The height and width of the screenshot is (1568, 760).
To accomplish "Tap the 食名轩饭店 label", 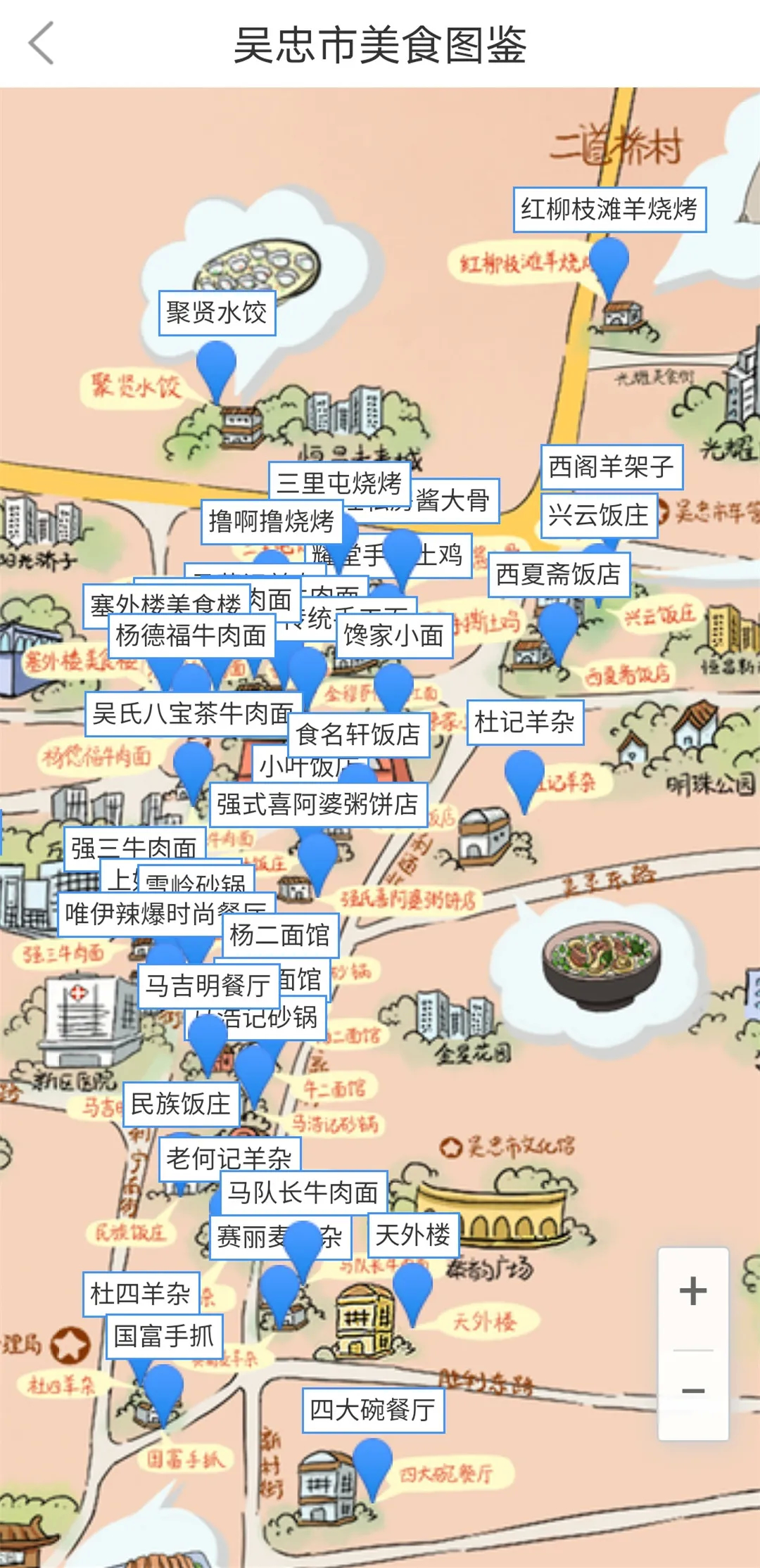I will 358,735.
